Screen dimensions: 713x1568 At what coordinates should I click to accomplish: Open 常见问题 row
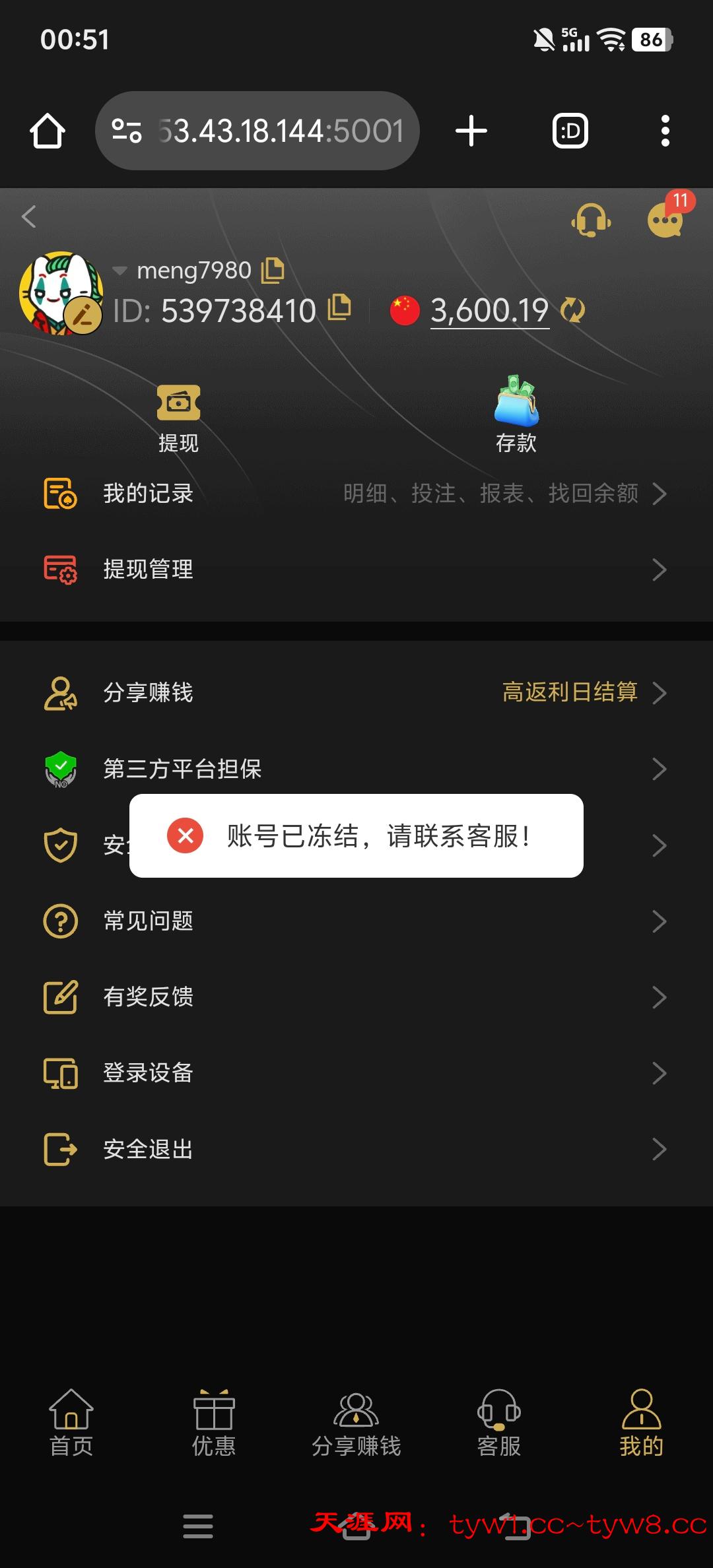(x=356, y=921)
